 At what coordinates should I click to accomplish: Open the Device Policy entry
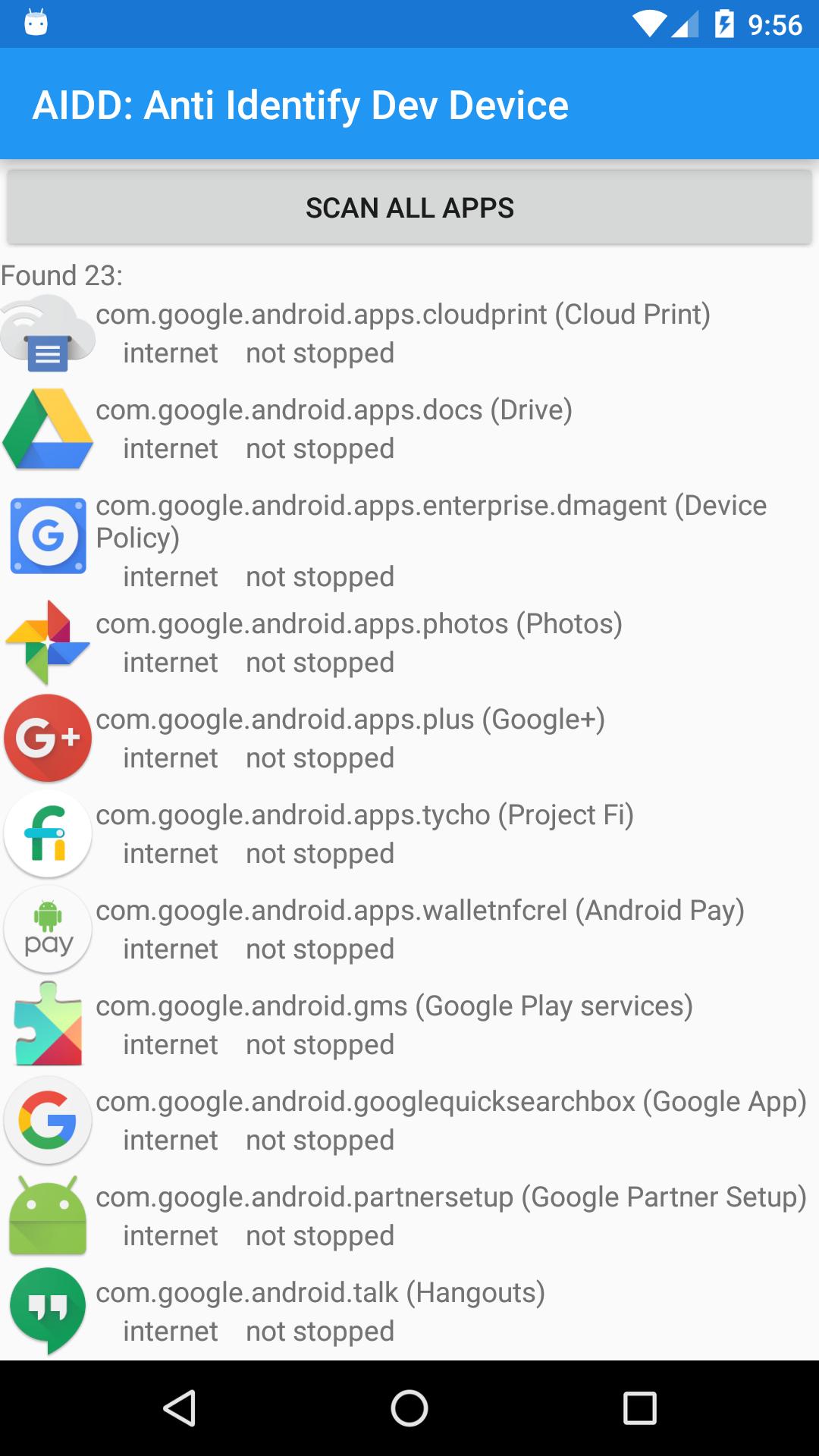409,540
